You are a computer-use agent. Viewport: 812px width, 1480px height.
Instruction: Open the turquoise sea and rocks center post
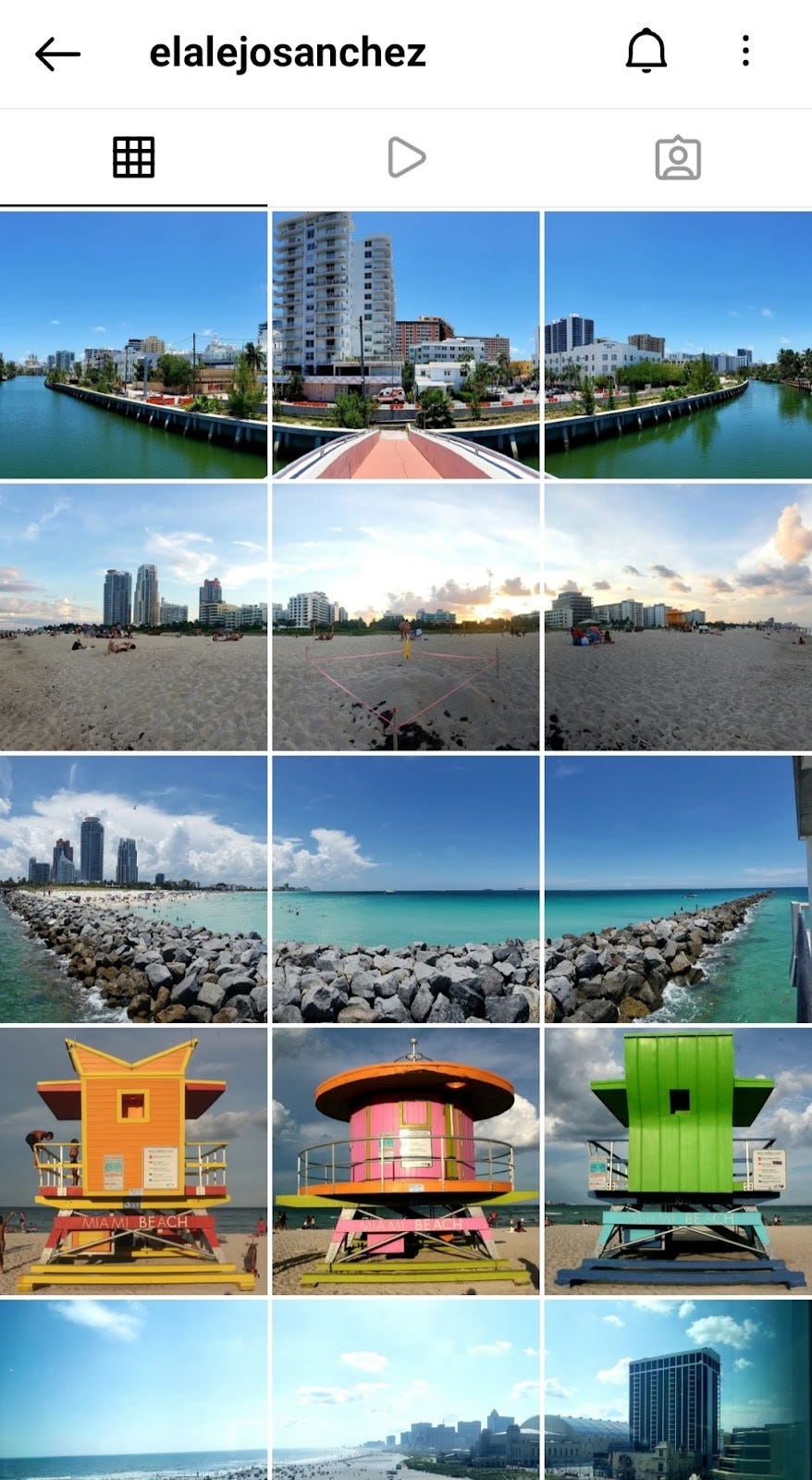point(405,888)
